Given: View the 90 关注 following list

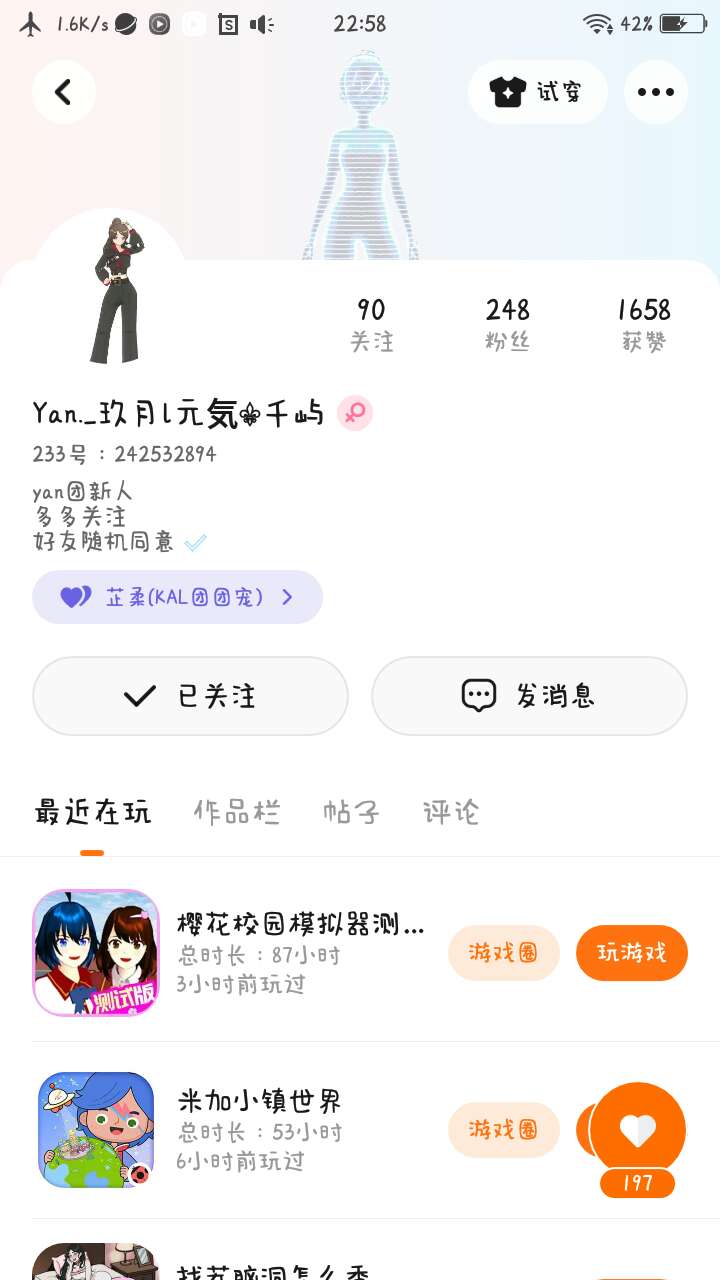Looking at the screenshot, I should (371, 324).
